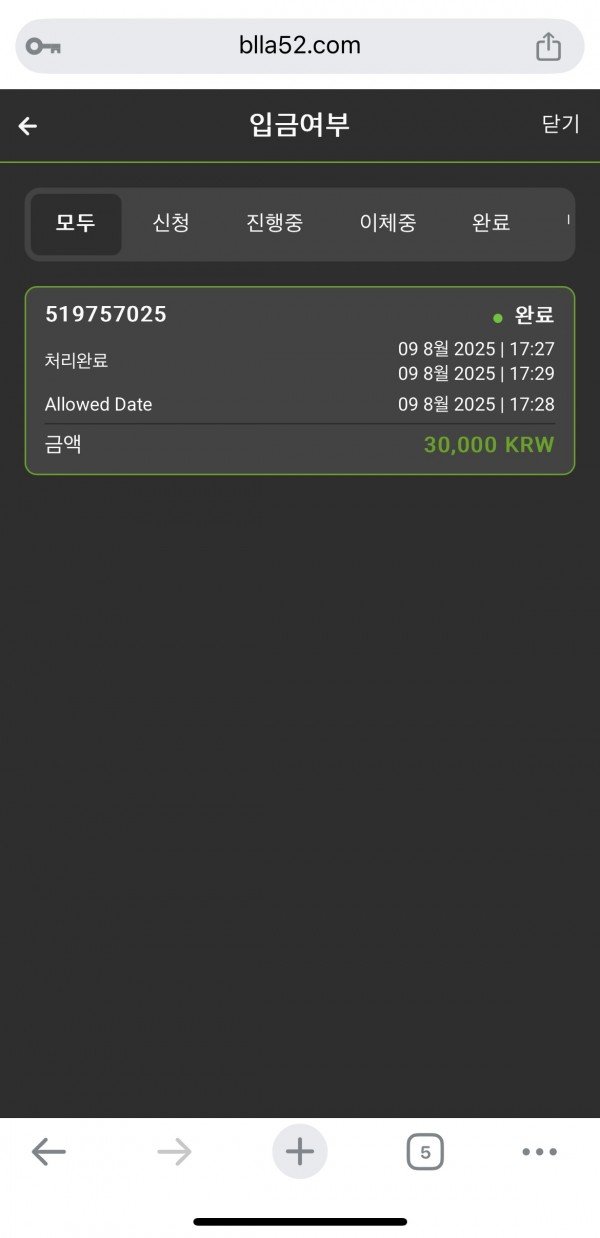Screen dimensions: 600x1238
Task: Tap 닫기 to close the page
Action: coord(560,124)
